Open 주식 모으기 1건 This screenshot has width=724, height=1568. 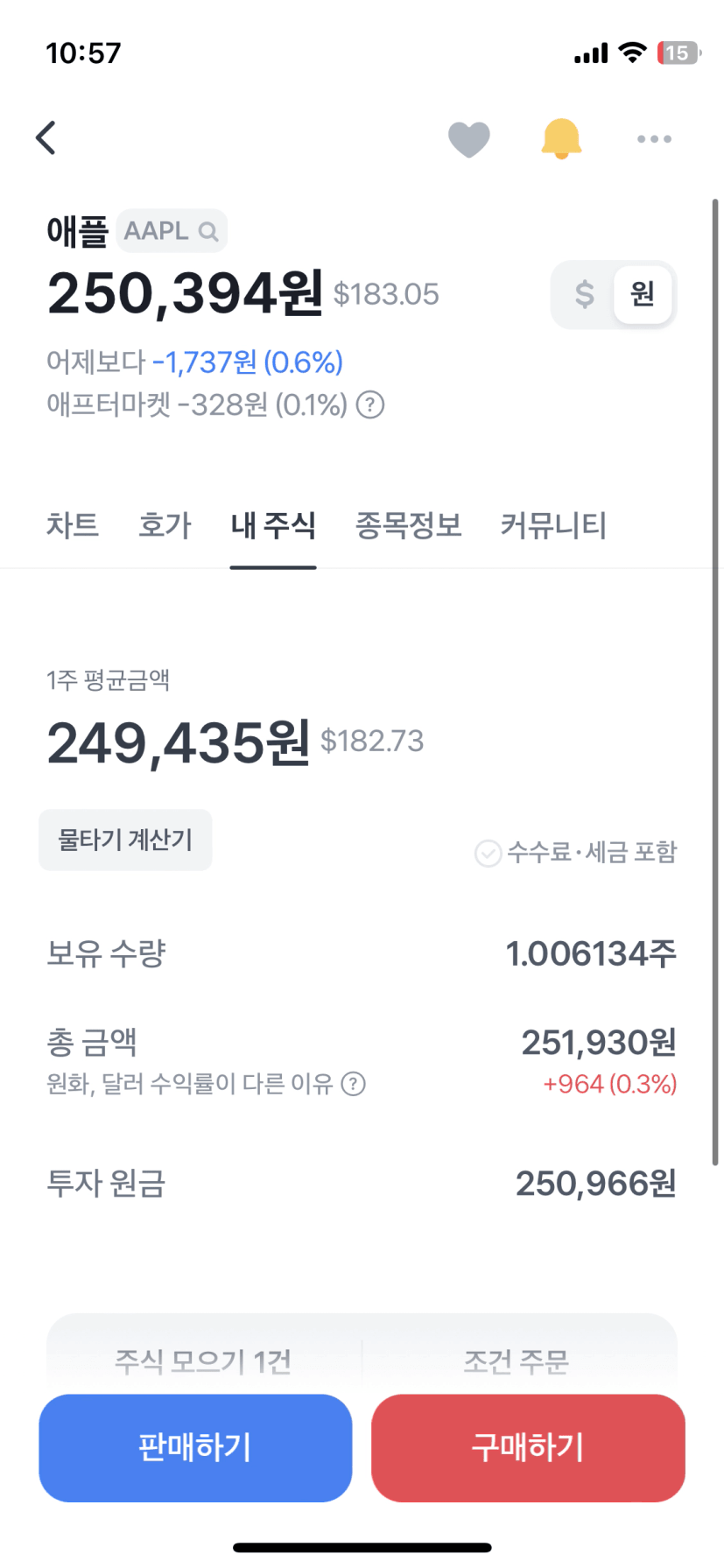[x=203, y=1361]
